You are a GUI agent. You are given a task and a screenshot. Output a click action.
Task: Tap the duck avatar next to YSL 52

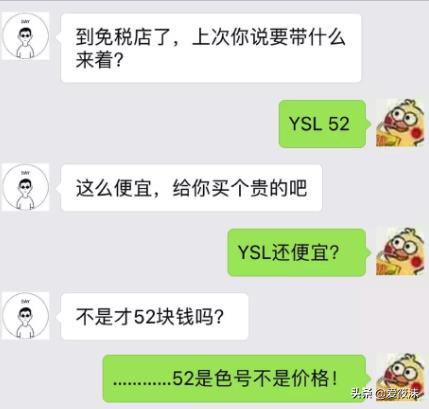[x=400, y=123]
